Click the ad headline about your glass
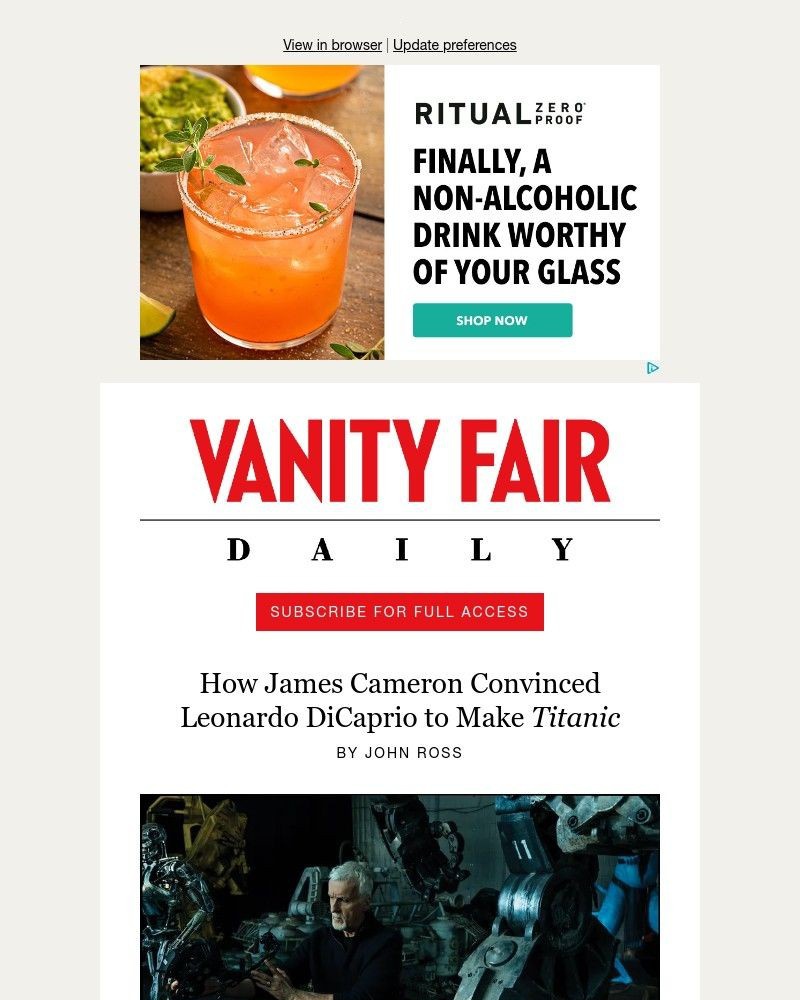The width and height of the screenshot is (800, 1000). (524, 215)
